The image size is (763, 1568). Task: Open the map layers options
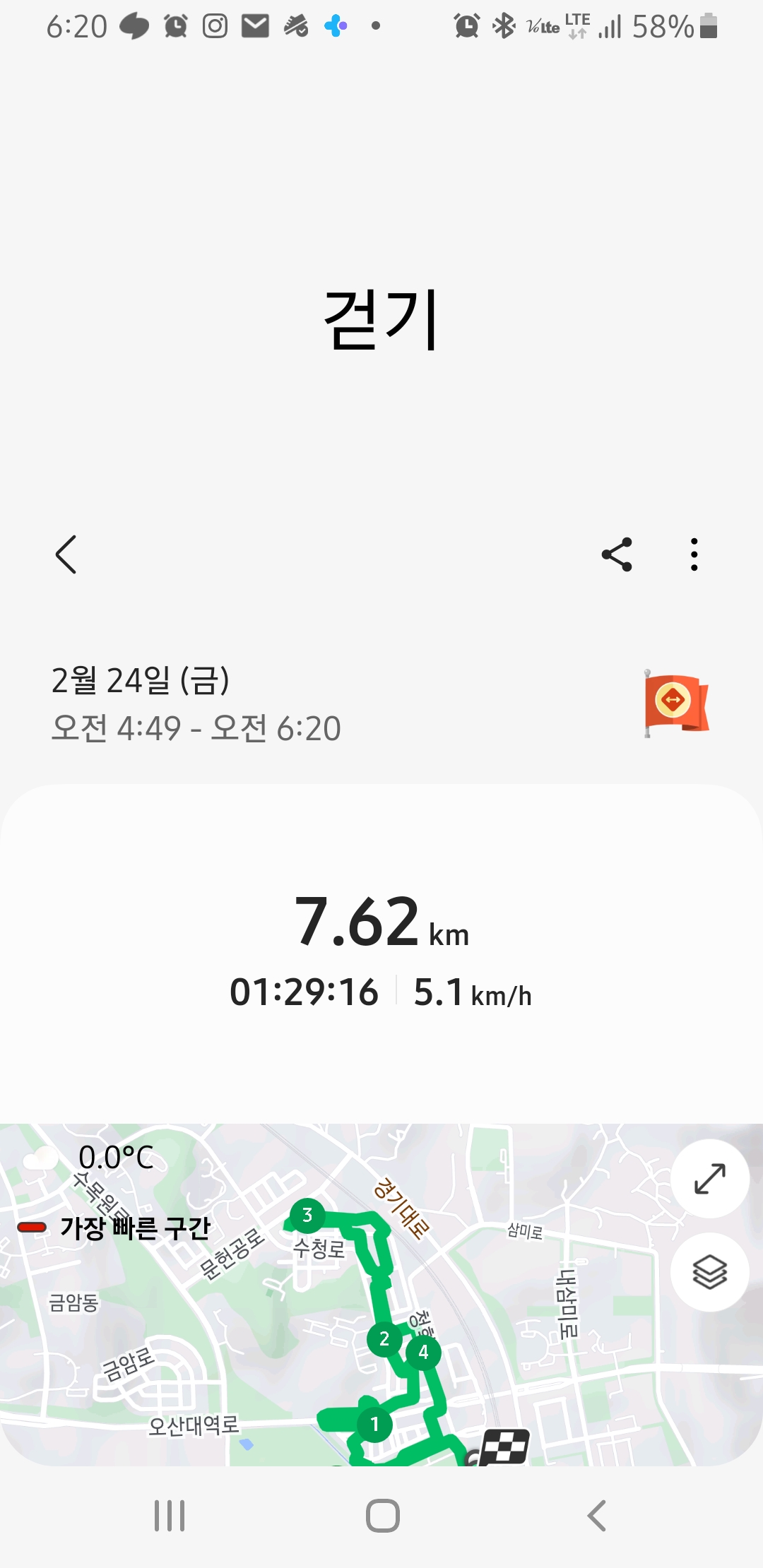click(x=709, y=1273)
